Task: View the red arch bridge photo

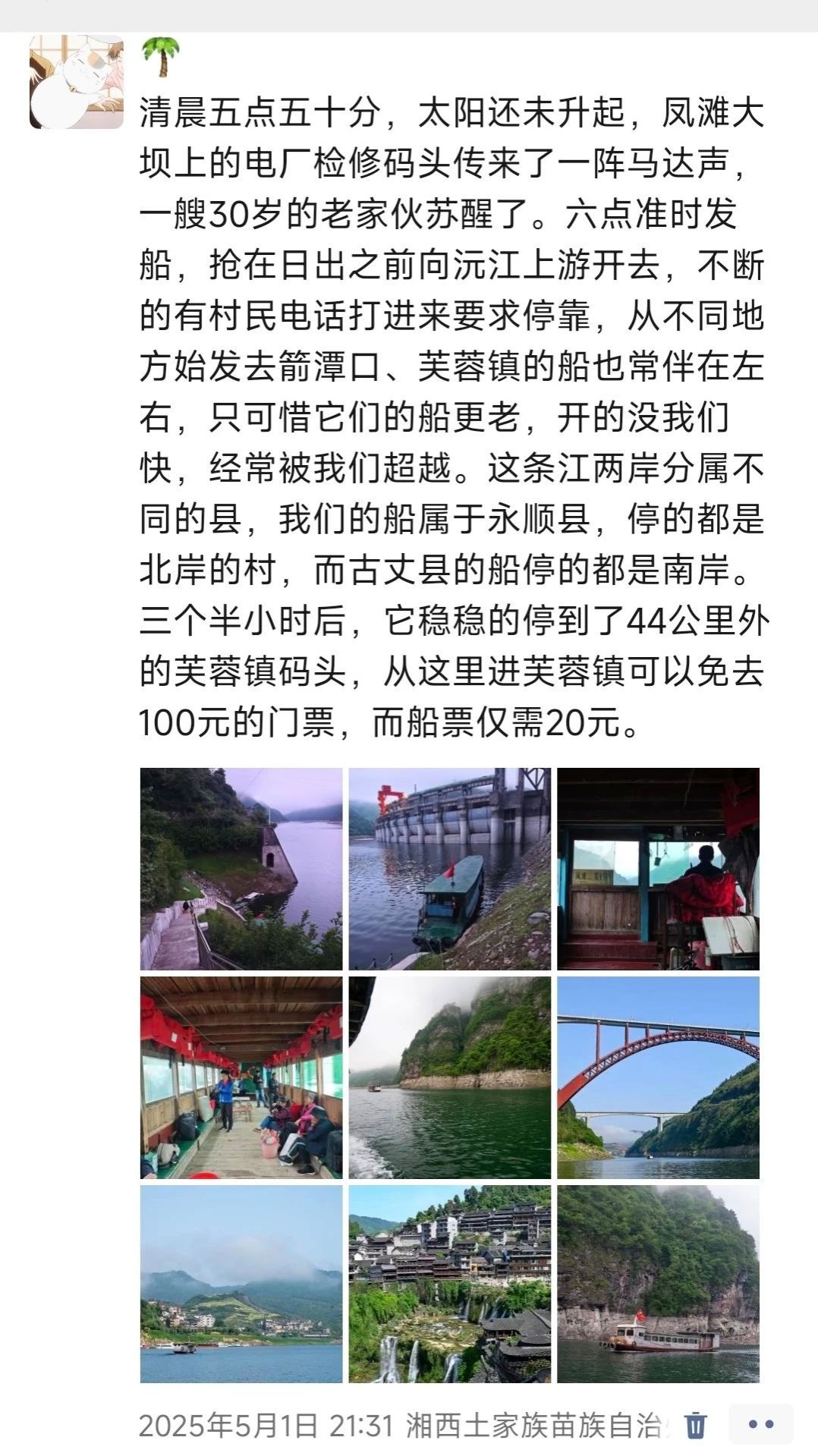Action: 658,1077
